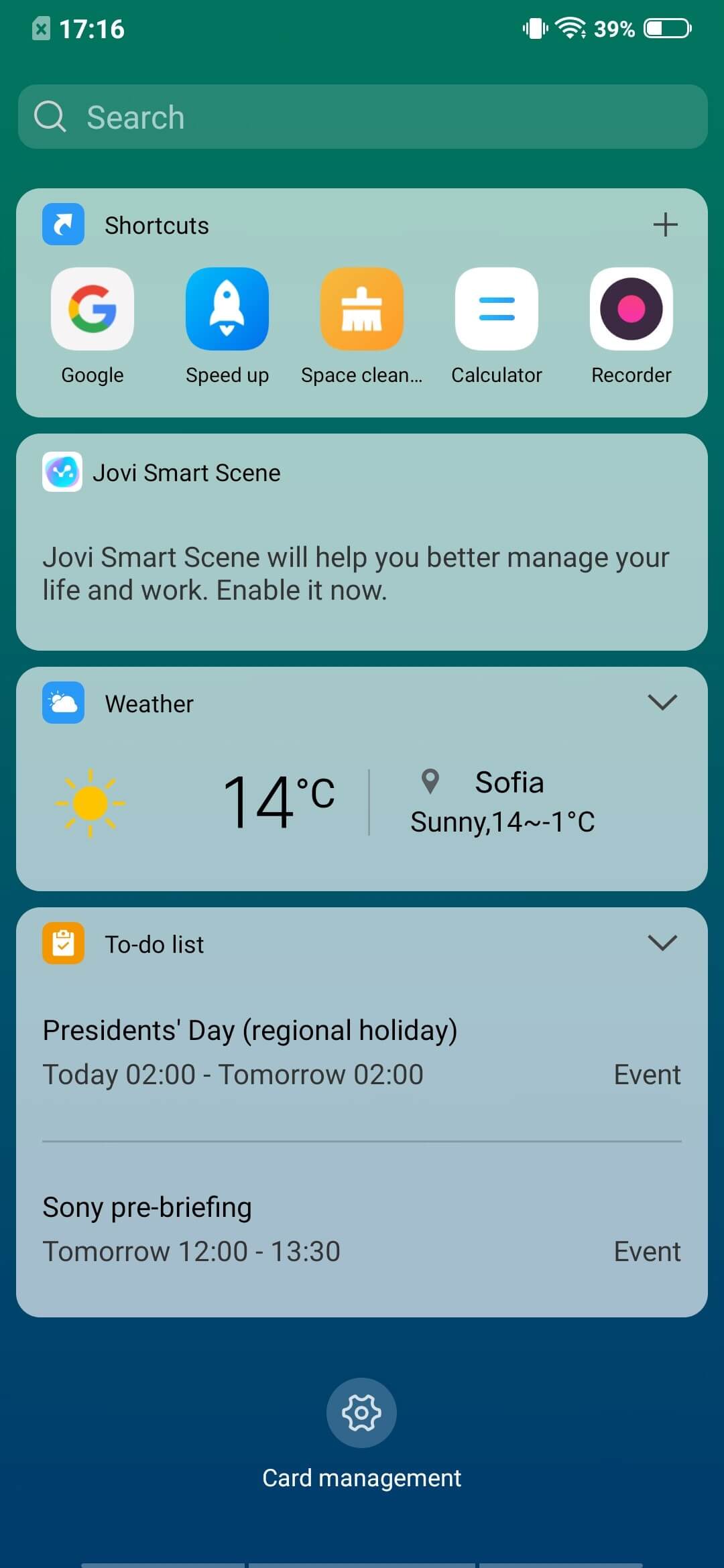Viewport: 724px width, 1568px height.
Task: Expand the To-do list card chevron
Action: 663,943
